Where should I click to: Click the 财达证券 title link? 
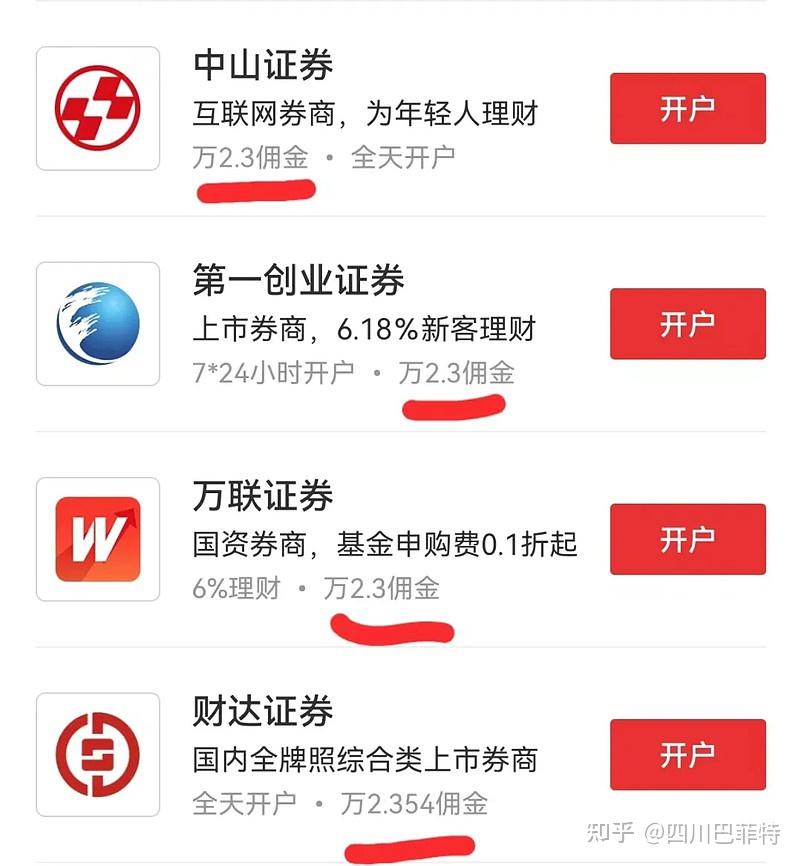(x=263, y=711)
